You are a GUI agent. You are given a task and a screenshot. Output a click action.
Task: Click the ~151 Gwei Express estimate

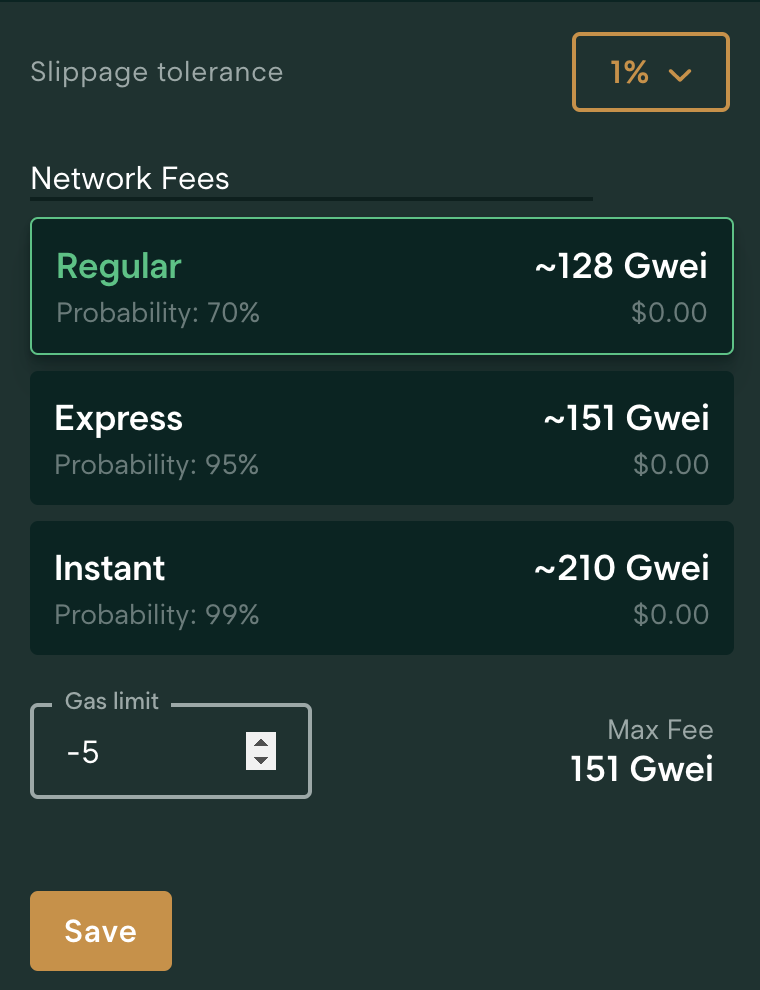627,418
